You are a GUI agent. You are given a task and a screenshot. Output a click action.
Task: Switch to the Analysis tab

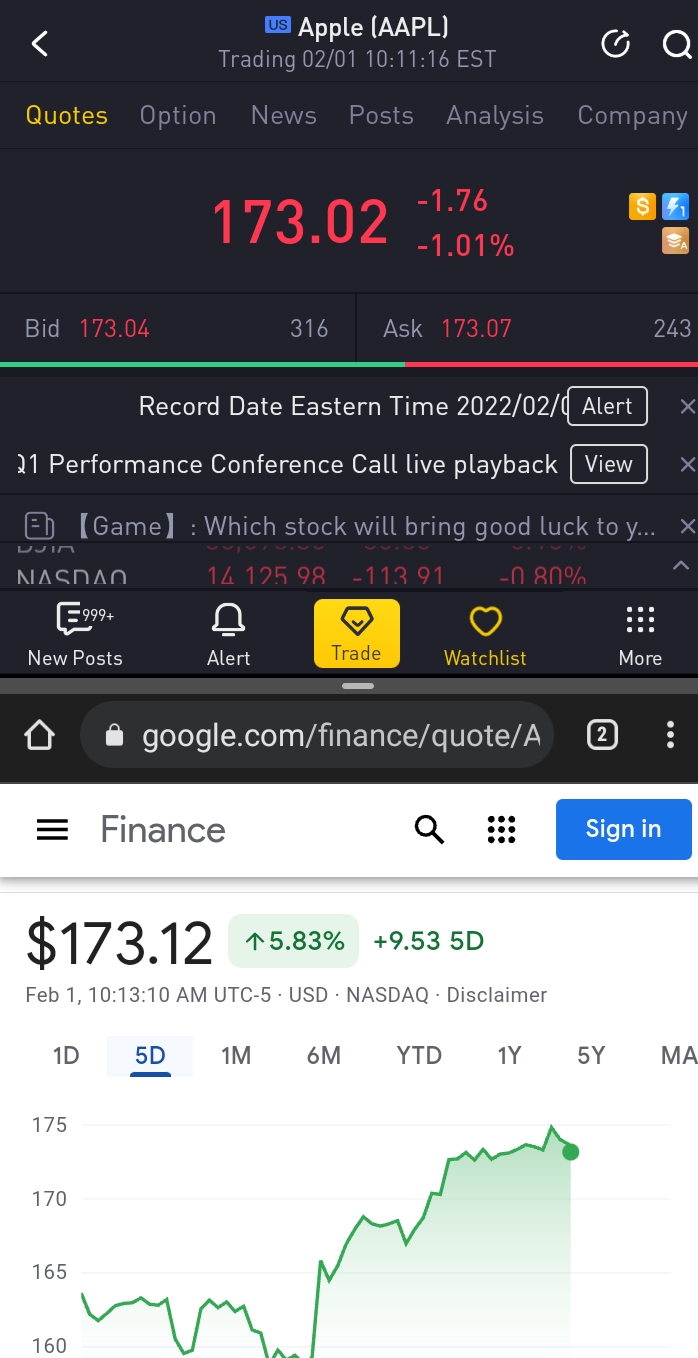point(495,116)
